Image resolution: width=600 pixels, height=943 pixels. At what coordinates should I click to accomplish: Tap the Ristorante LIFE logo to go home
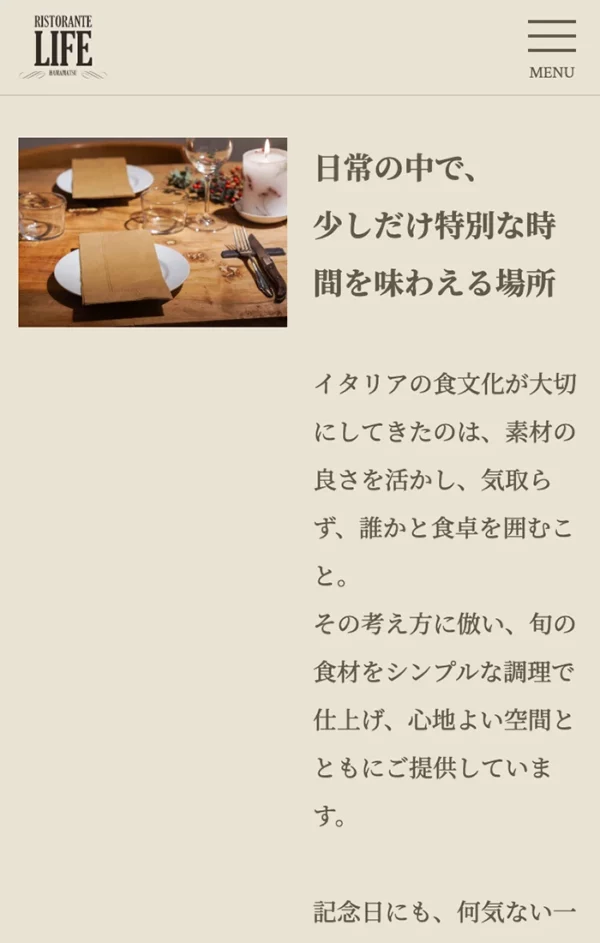(x=63, y=46)
